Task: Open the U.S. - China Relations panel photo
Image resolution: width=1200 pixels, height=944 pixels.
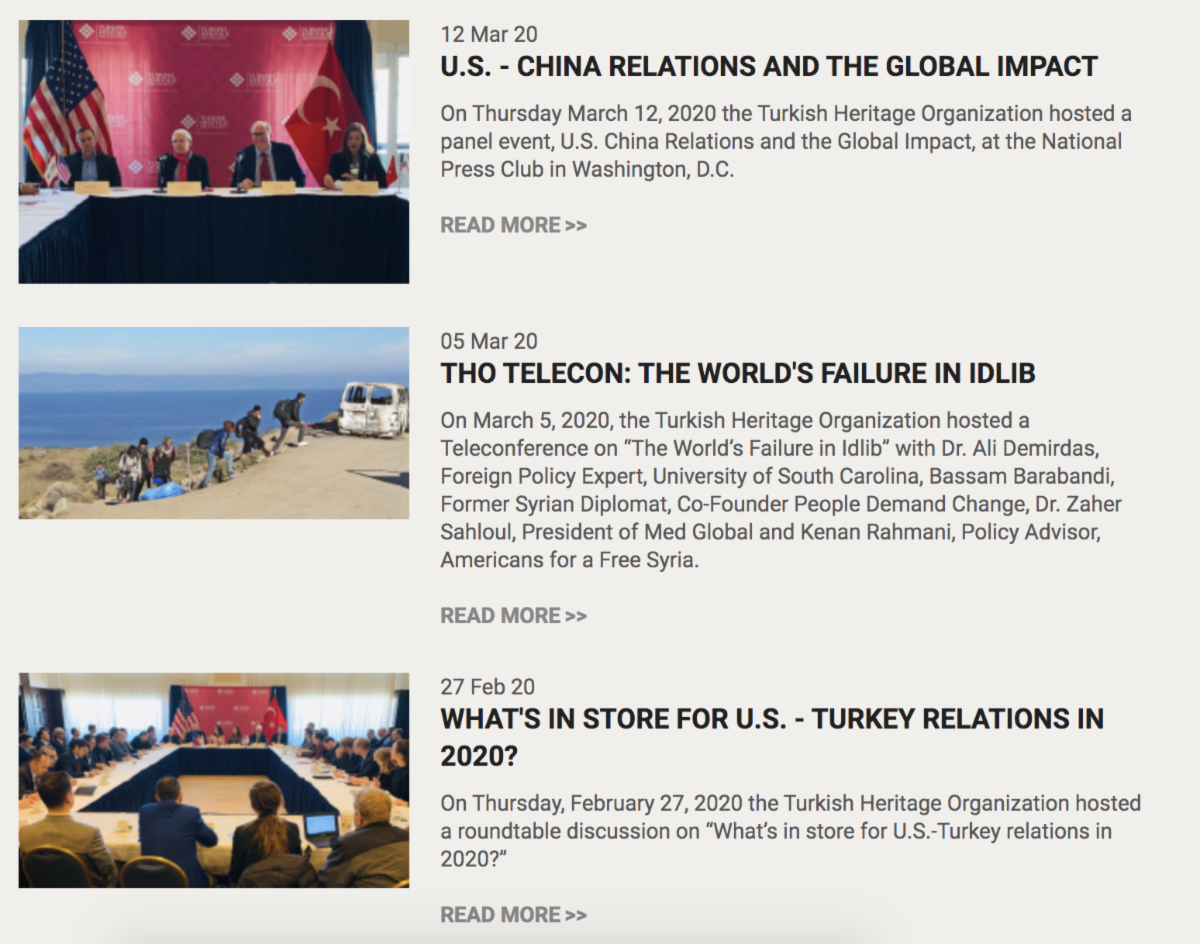Action: coord(213,152)
